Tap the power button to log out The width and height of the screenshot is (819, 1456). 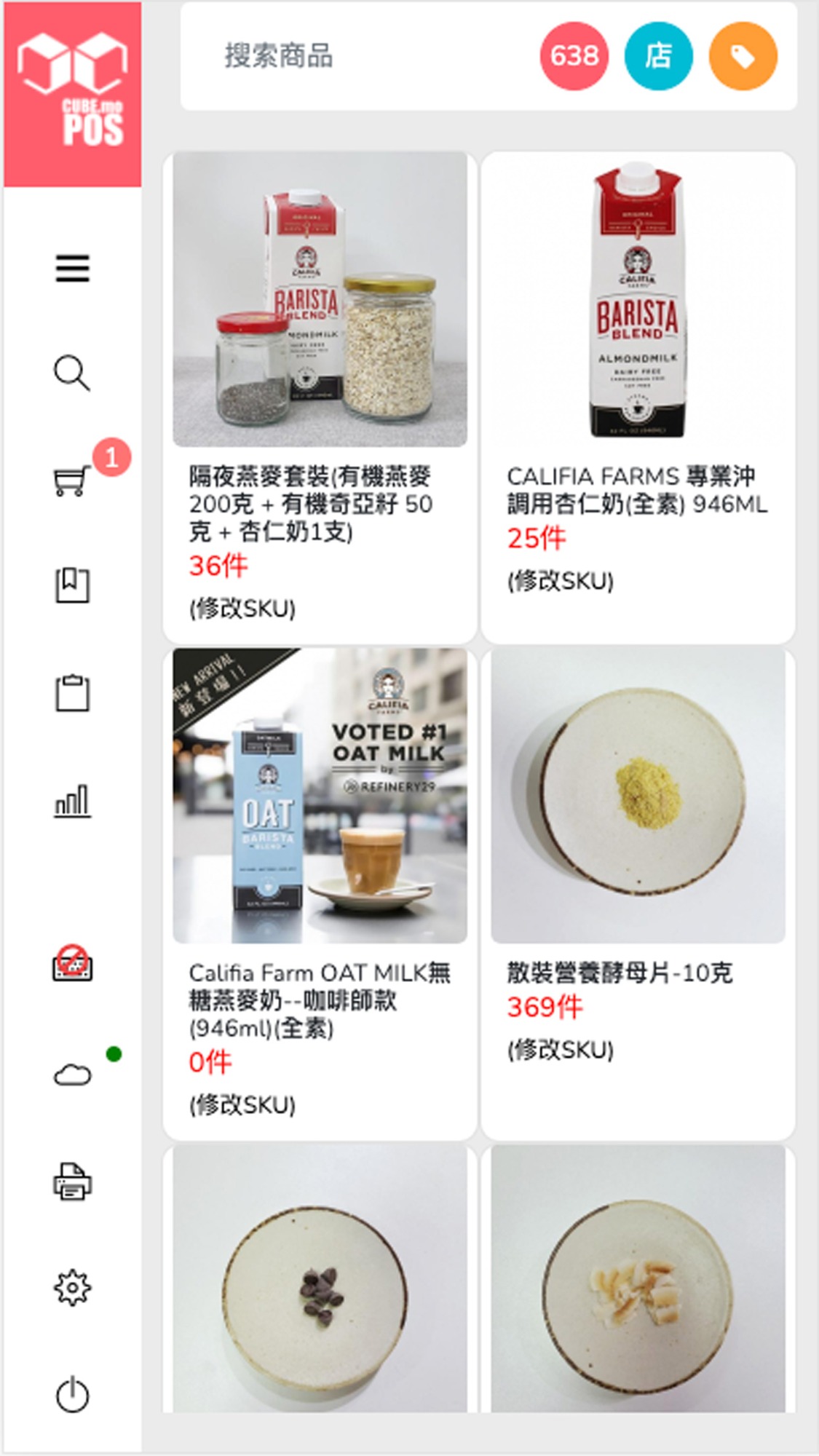(x=72, y=1395)
